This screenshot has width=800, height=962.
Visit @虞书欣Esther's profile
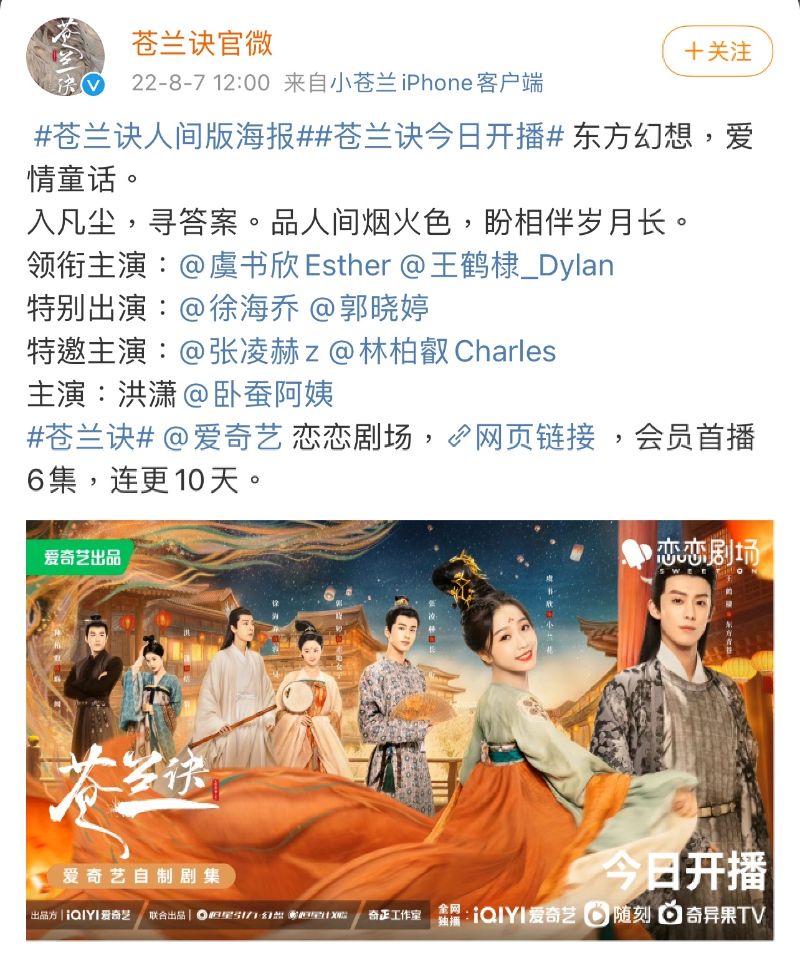pos(284,265)
